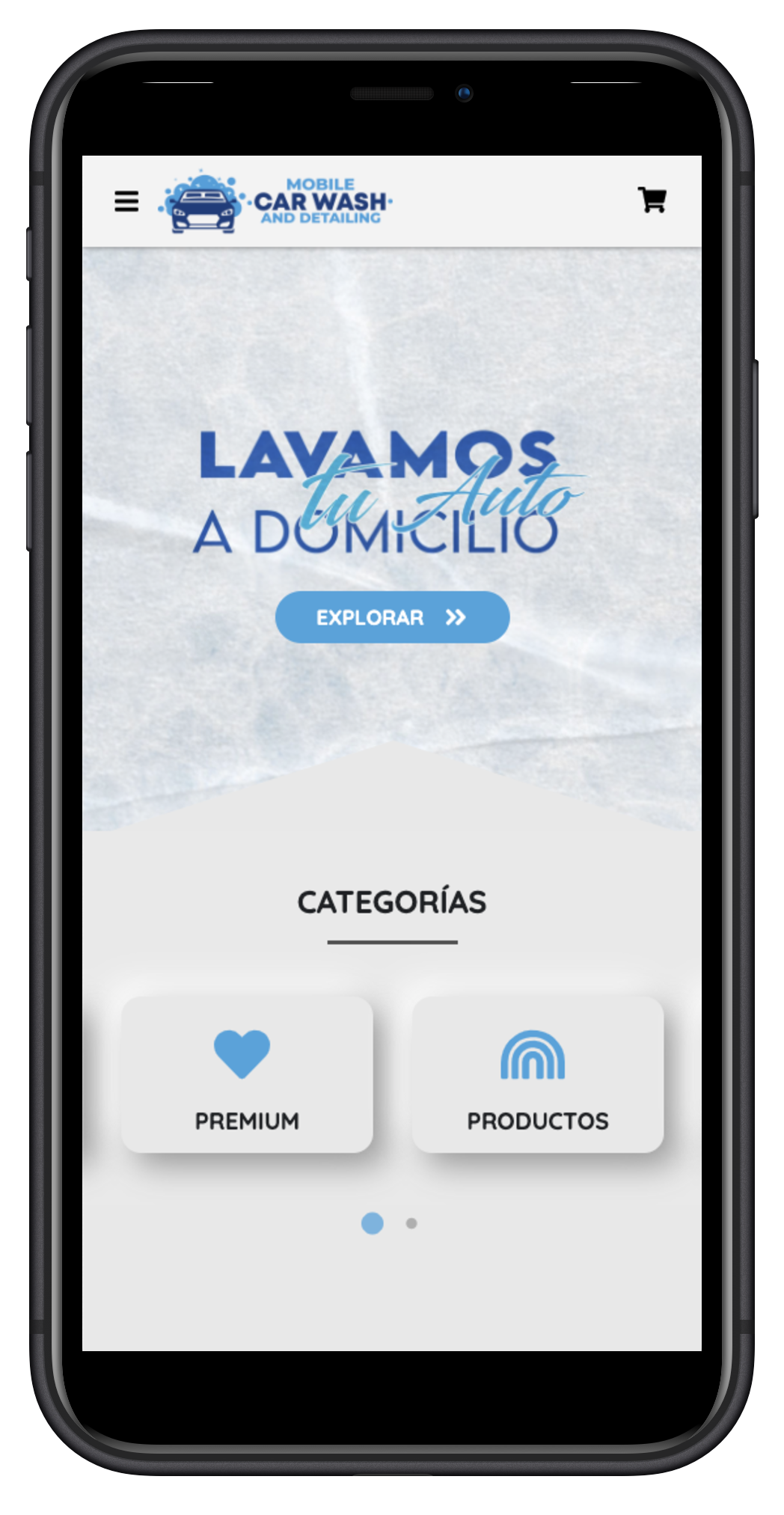
Task: Open the Premium category card
Action: tap(247, 1074)
